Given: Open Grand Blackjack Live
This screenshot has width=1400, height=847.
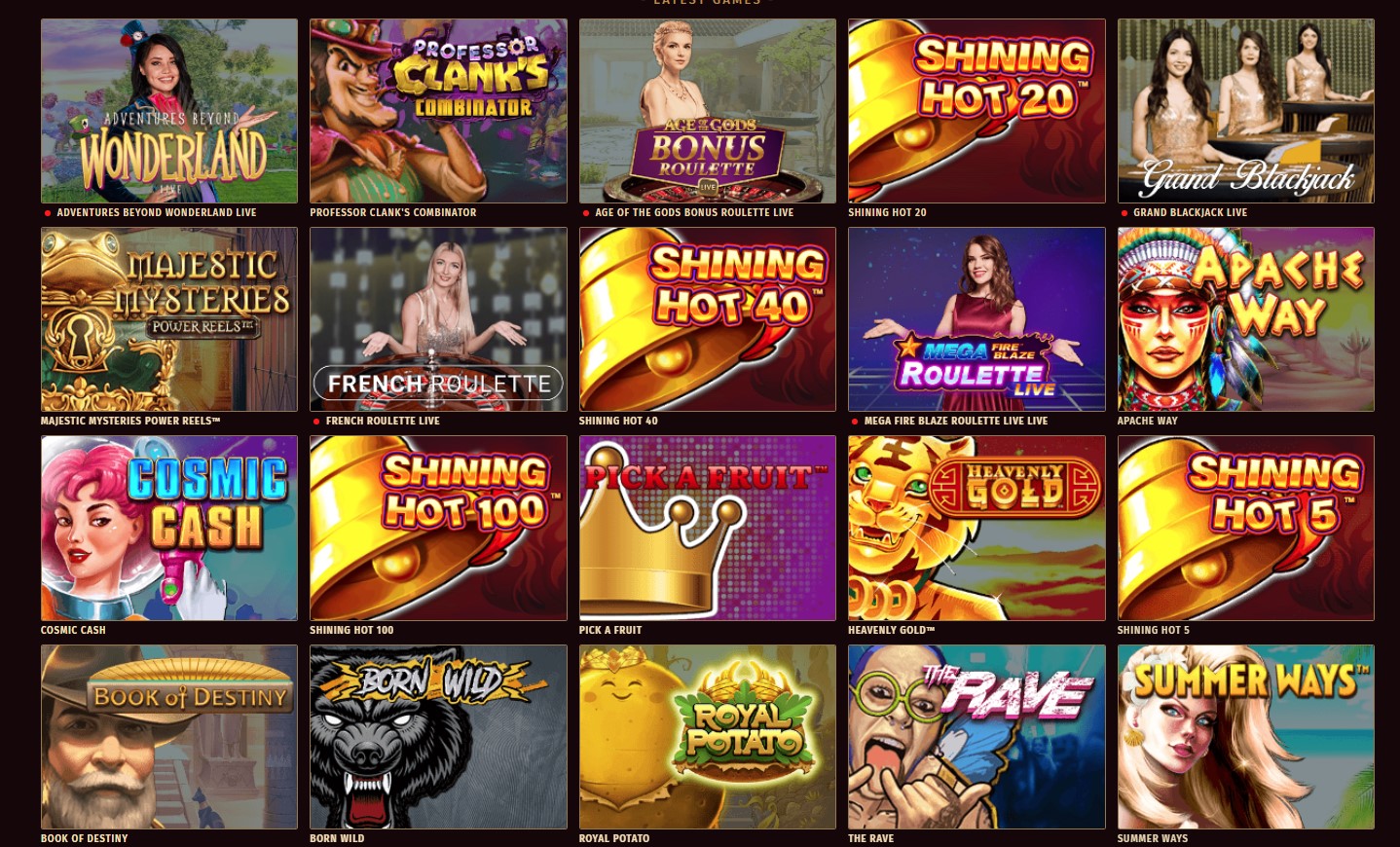Looking at the screenshot, I should 1245,111.
